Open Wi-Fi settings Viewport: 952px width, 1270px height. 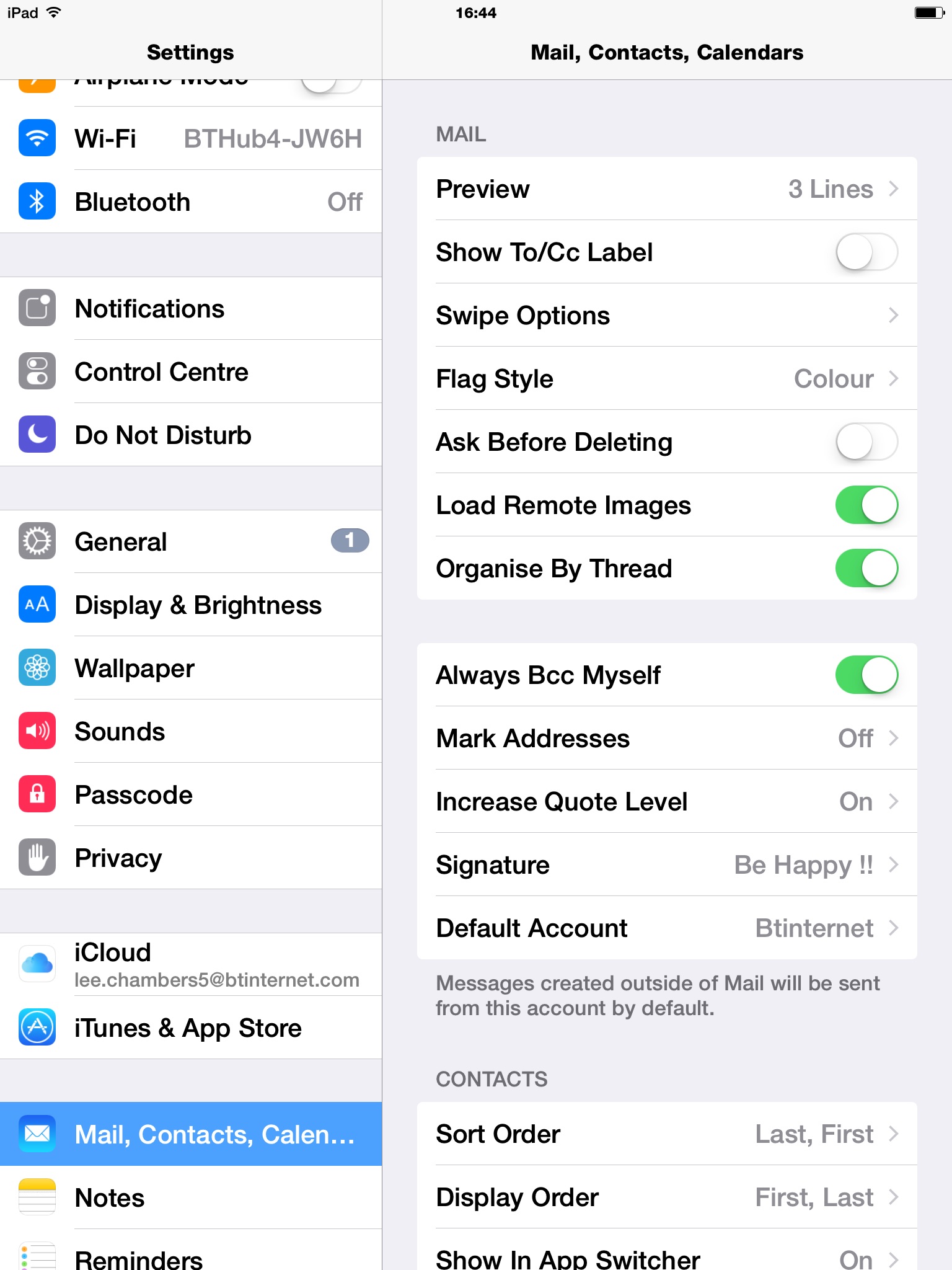click(191, 138)
